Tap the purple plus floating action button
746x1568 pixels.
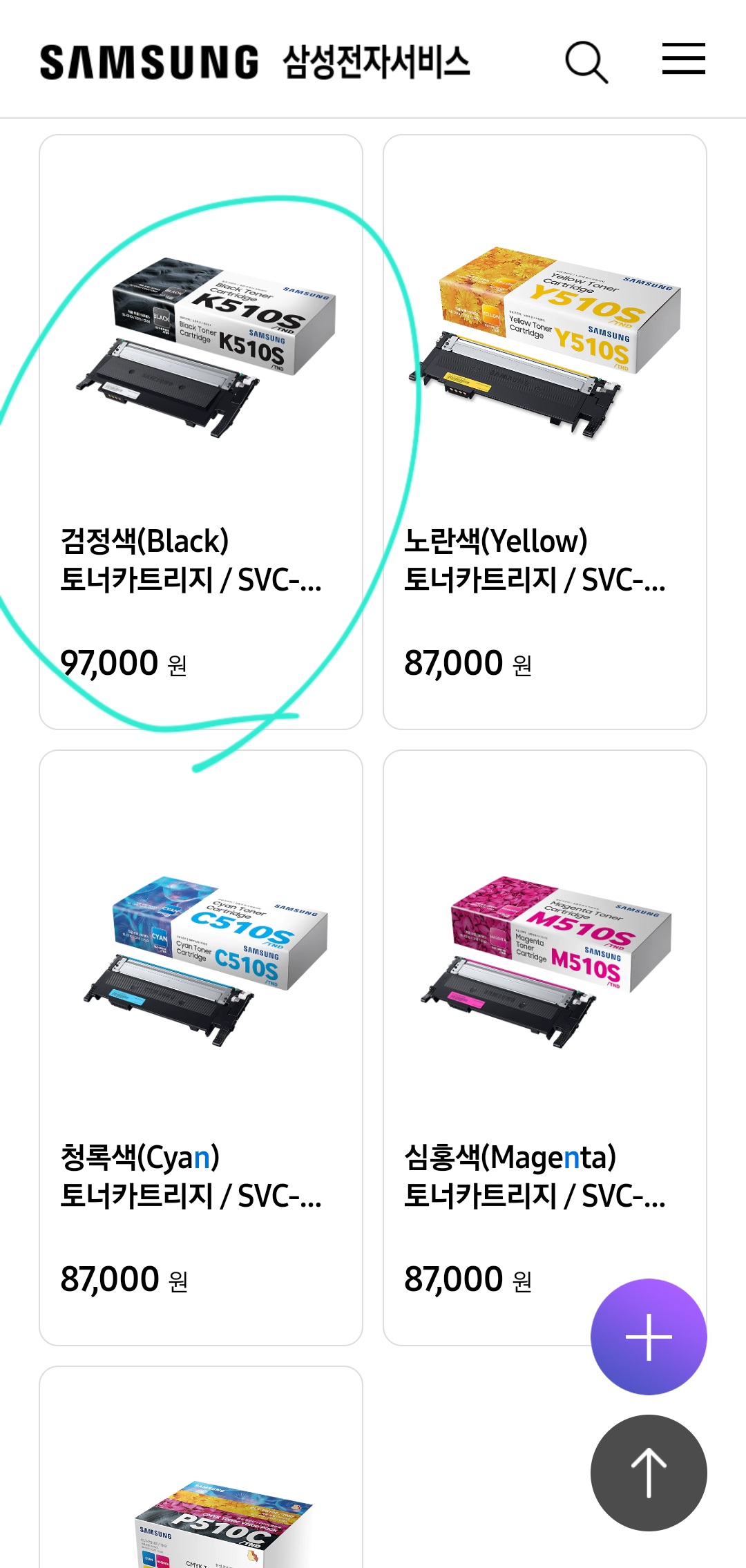point(648,1336)
